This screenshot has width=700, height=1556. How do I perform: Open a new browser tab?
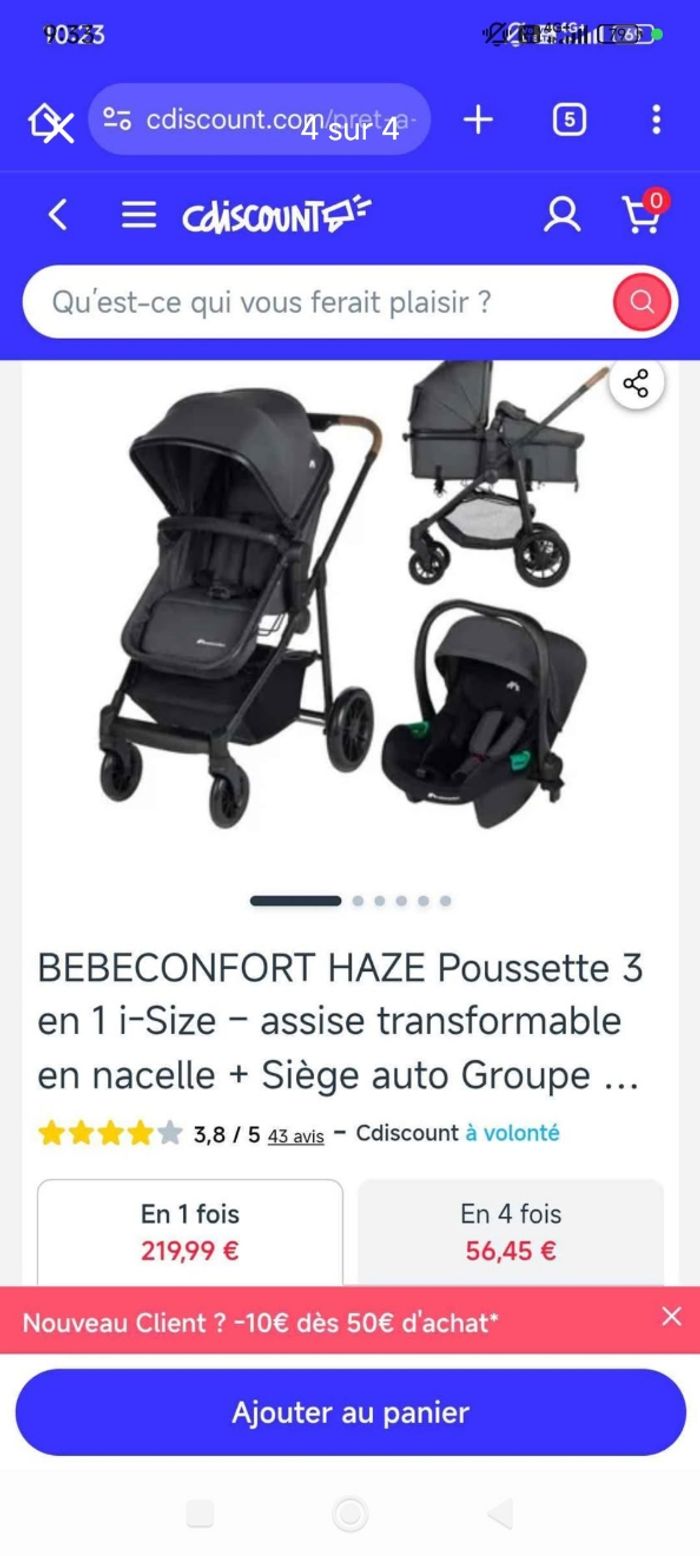pos(478,120)
